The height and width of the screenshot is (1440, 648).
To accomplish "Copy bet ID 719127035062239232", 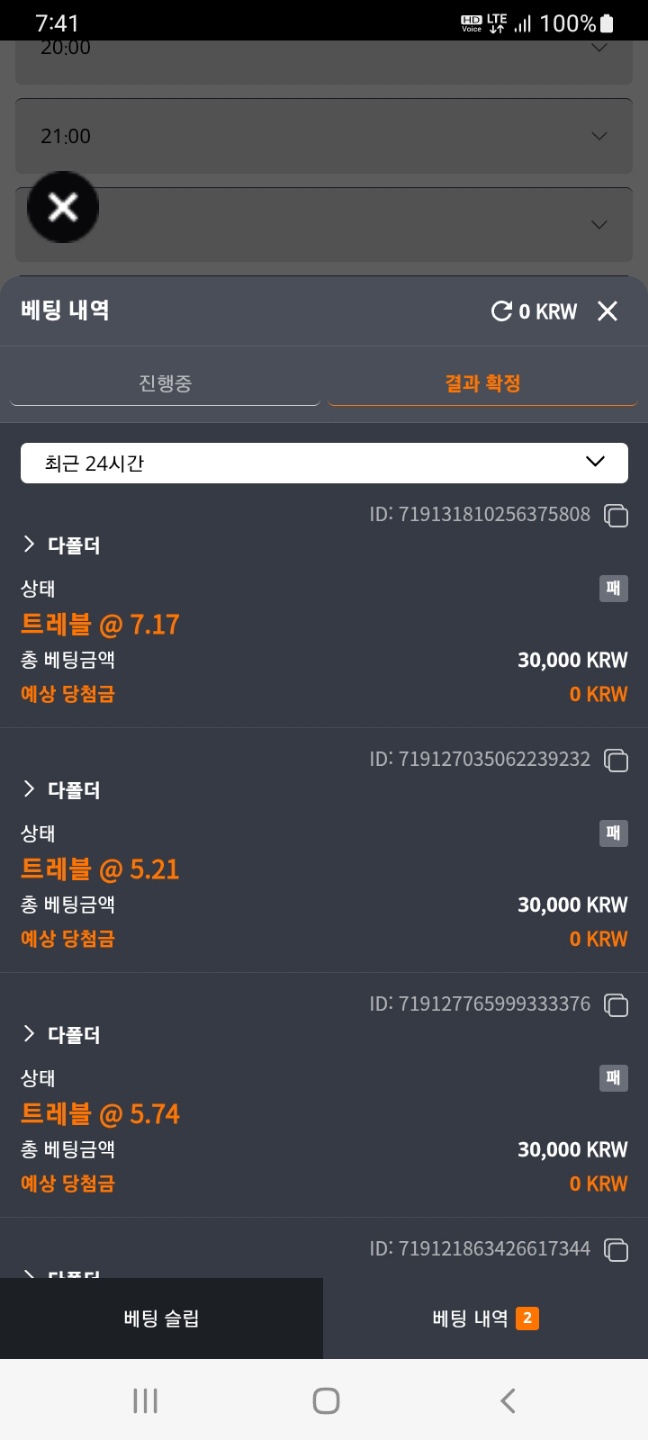I will coord(617,760).
